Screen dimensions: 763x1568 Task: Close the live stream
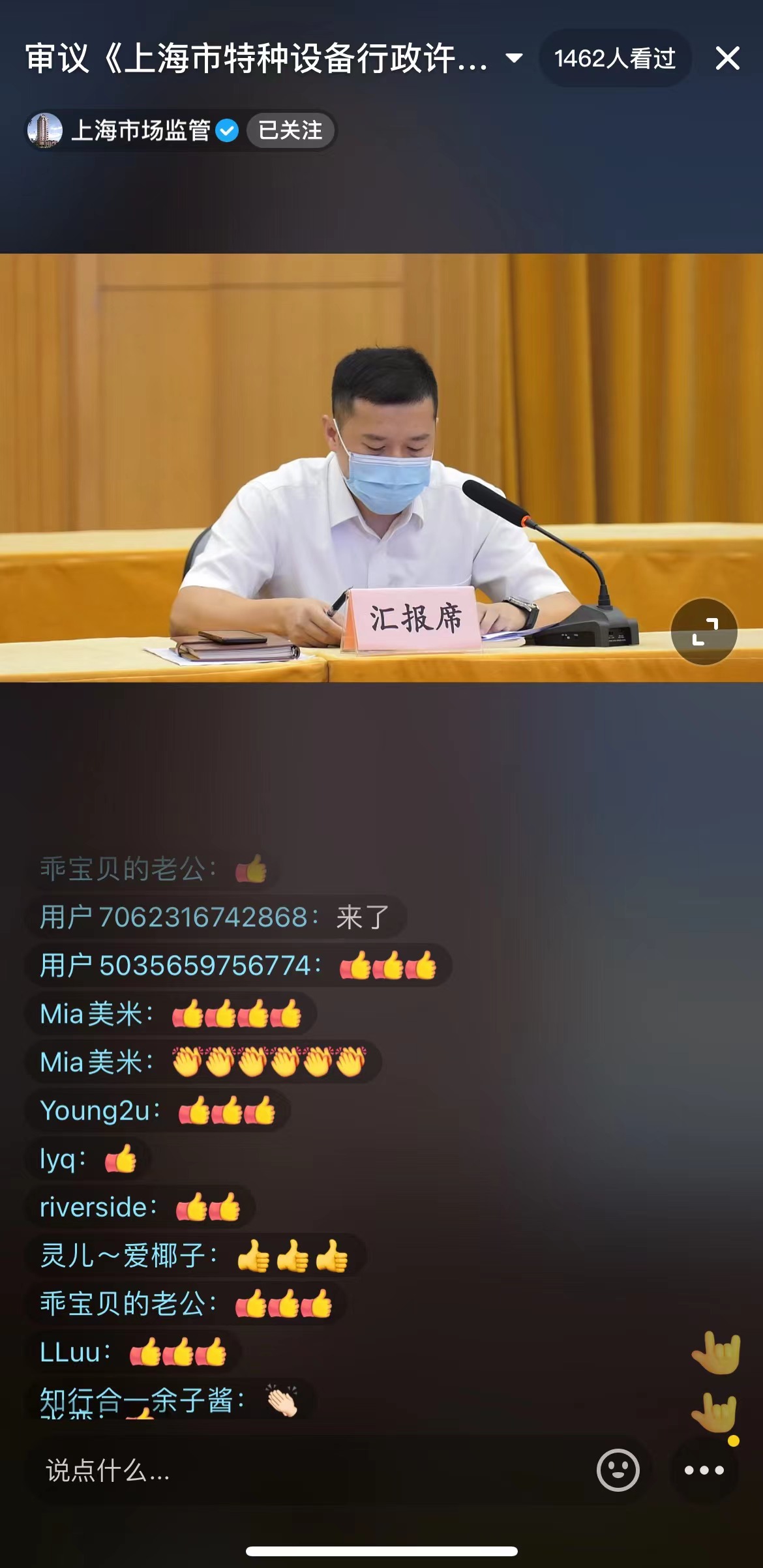point(727,59)
